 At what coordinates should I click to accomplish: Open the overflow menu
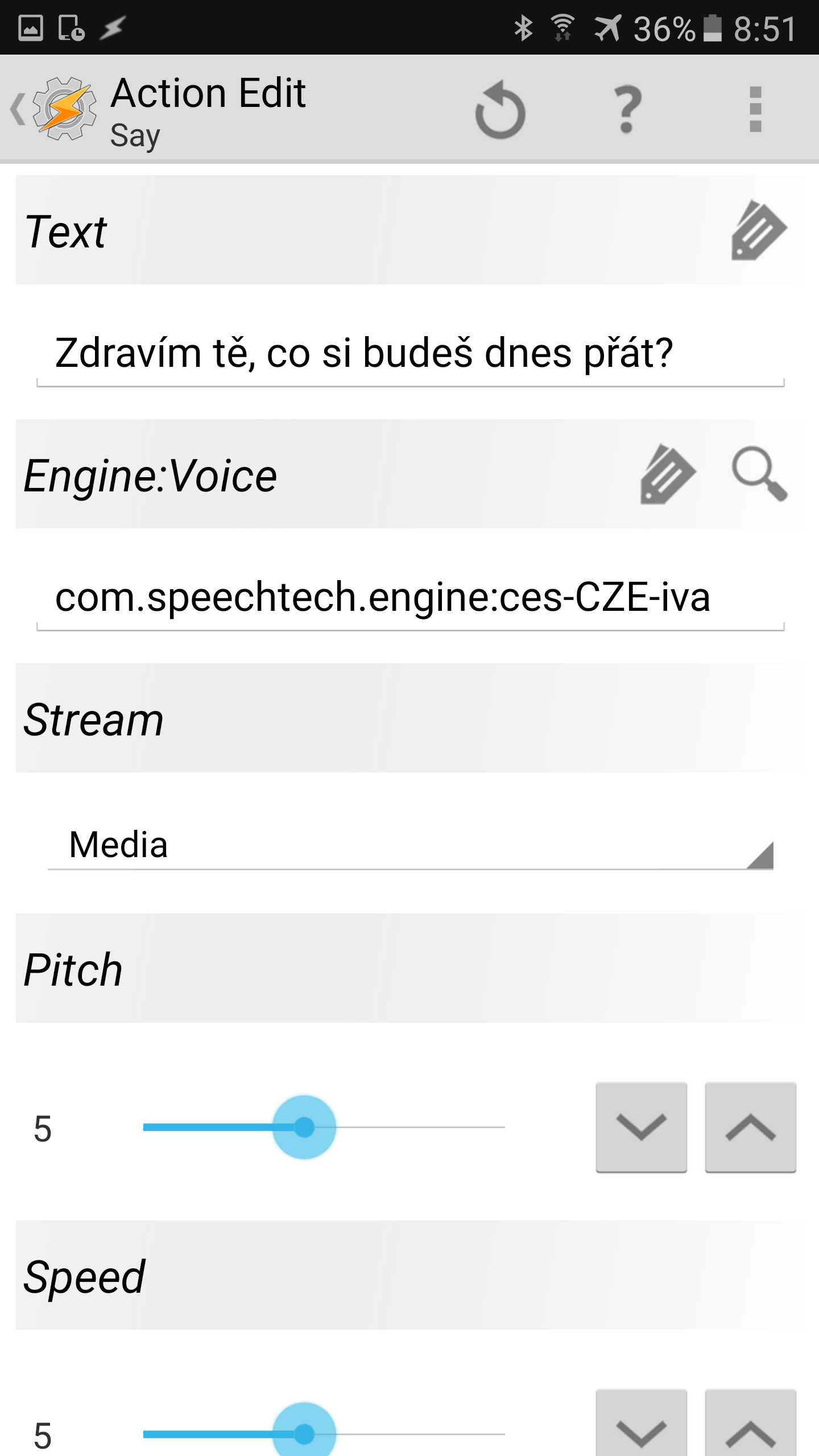(755, 109)
